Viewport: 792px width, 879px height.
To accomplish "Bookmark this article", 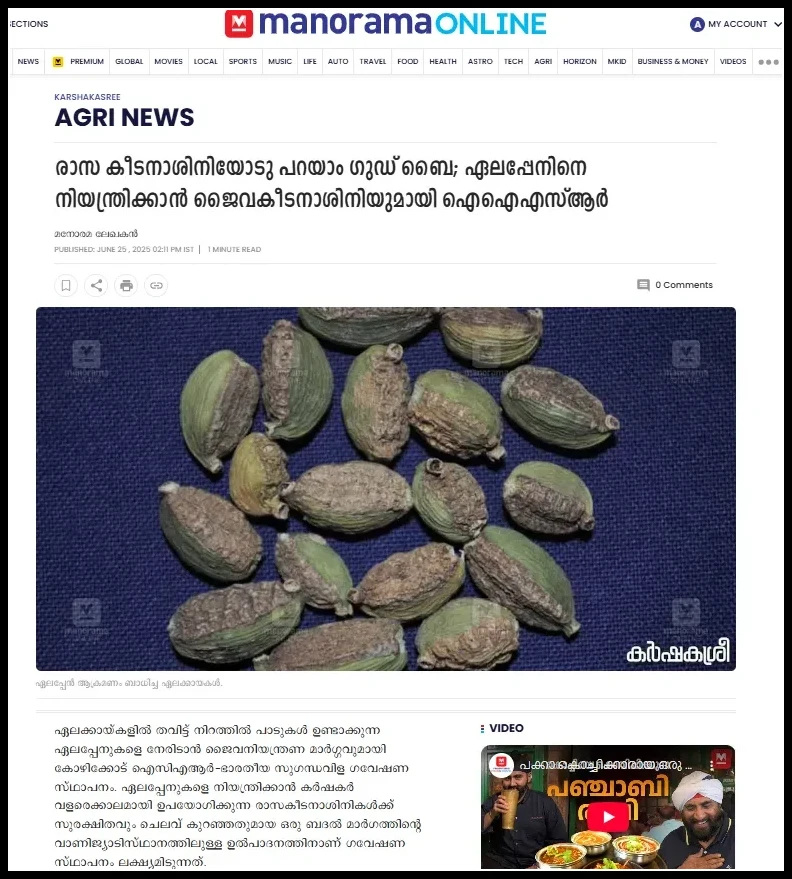I will [66, 285].
